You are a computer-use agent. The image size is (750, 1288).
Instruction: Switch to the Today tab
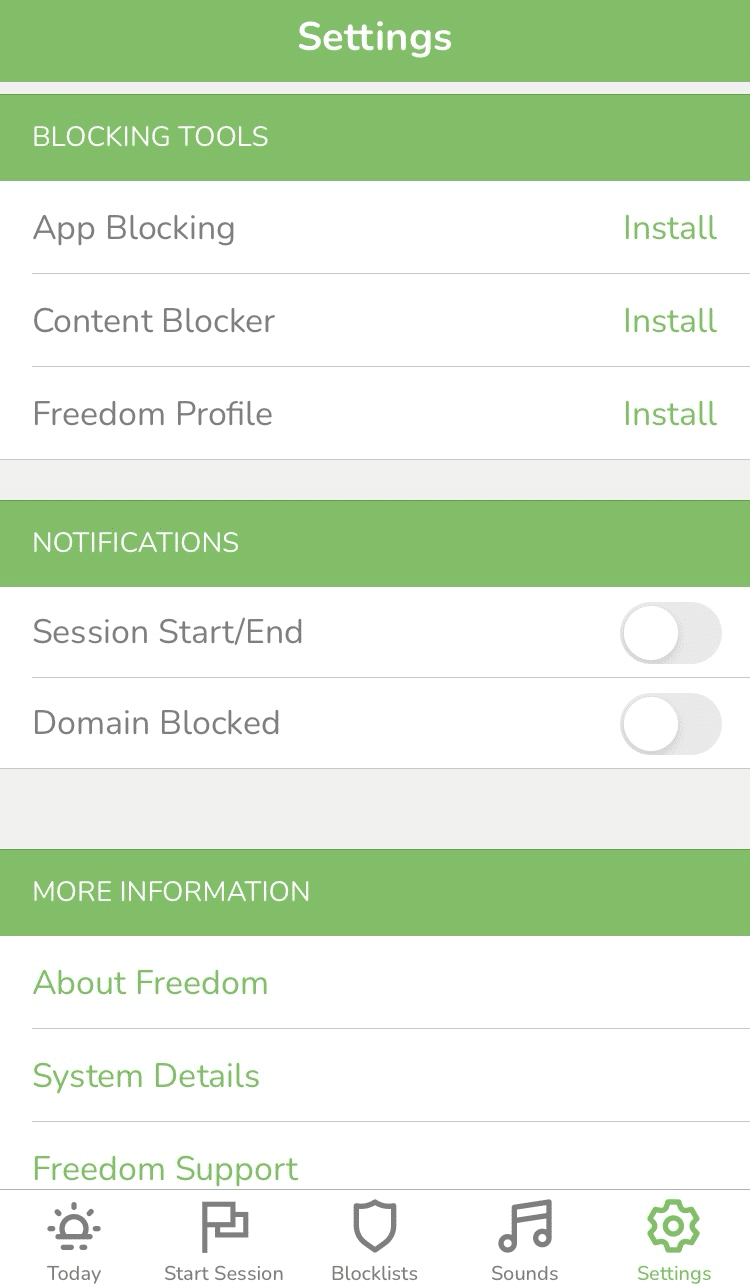pos(74,1242)
